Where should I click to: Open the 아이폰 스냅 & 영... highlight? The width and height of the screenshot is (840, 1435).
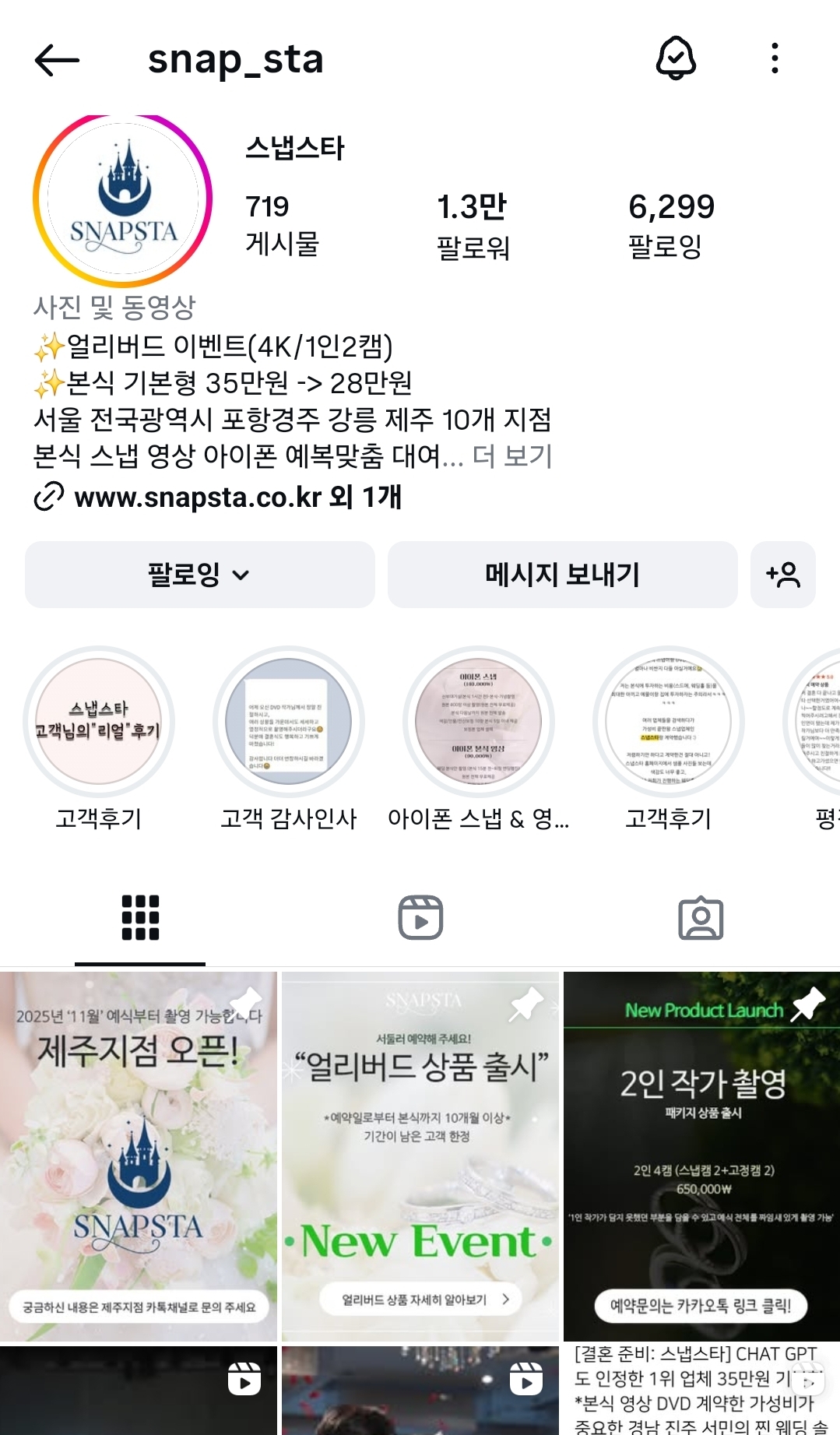pyautogui.click(x=478, y=723)
